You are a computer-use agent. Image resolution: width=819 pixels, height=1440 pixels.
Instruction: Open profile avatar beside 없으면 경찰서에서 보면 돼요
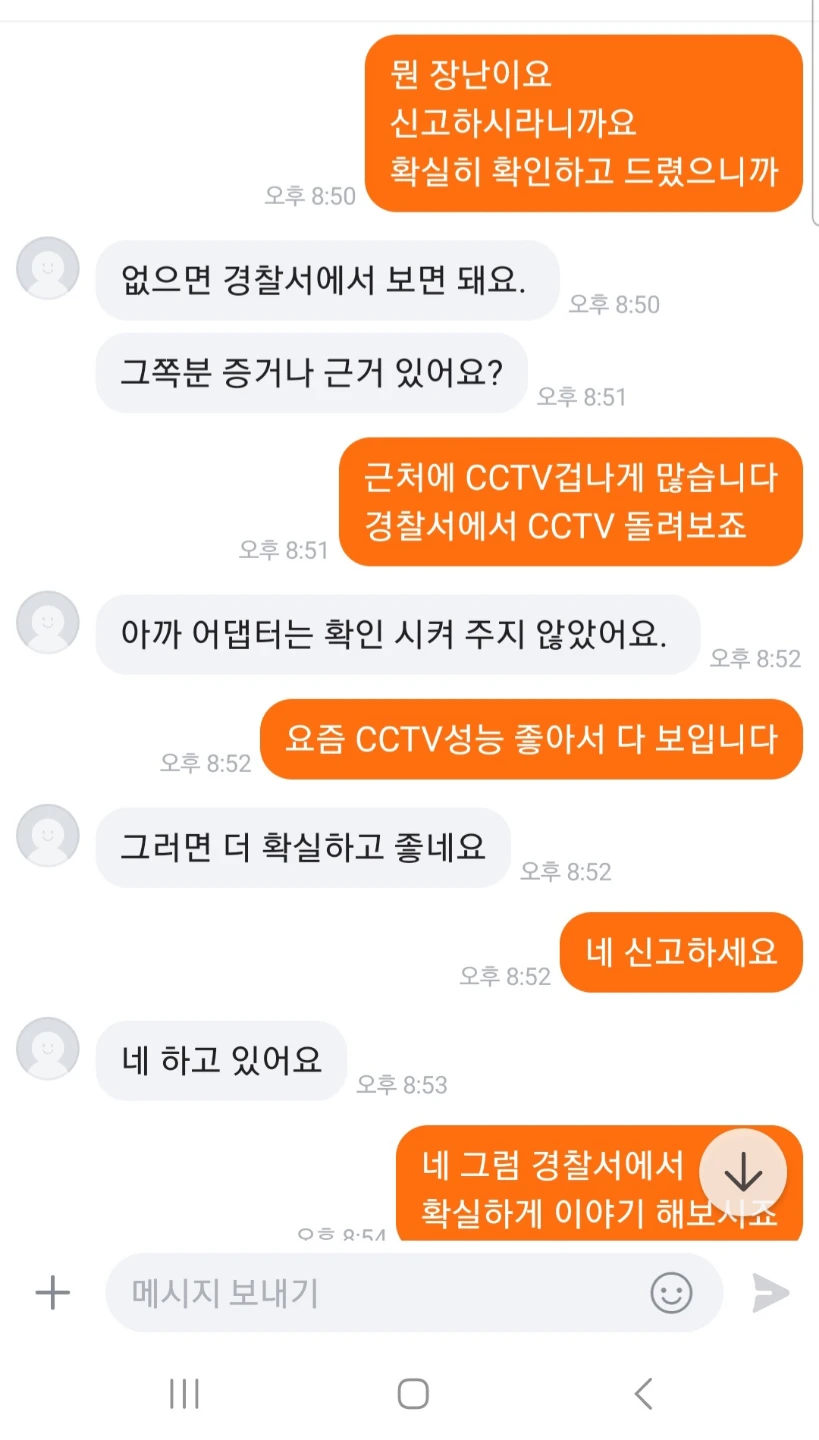click(48, 268)
